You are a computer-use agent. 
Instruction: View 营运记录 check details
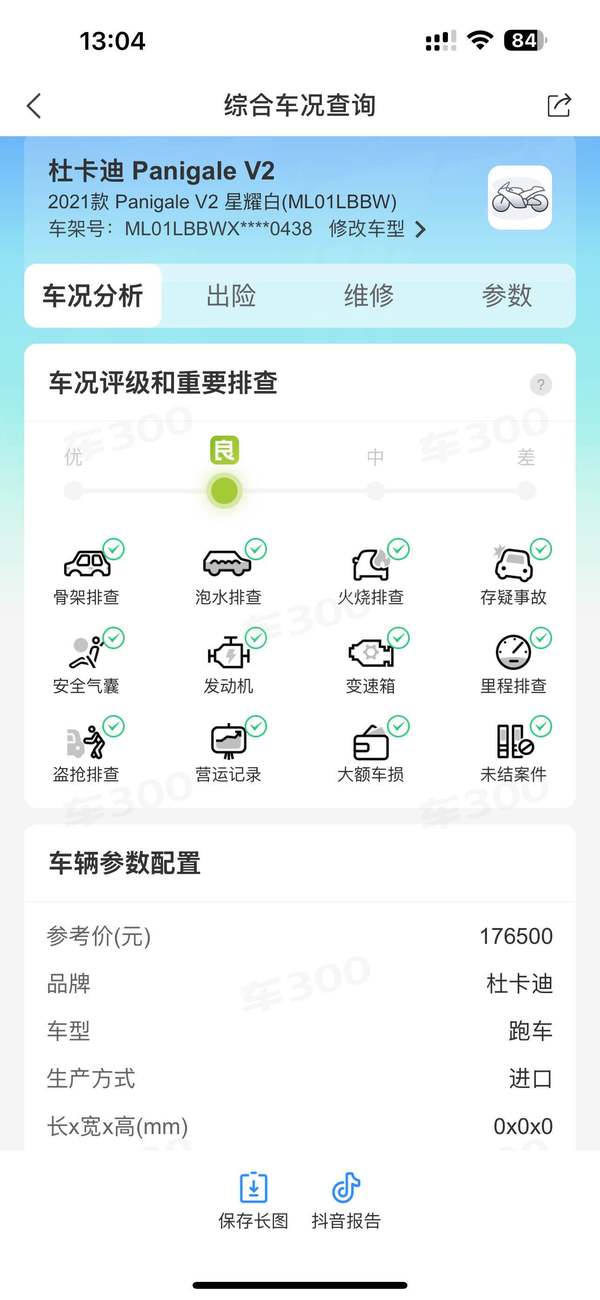[x=228, y=752]
